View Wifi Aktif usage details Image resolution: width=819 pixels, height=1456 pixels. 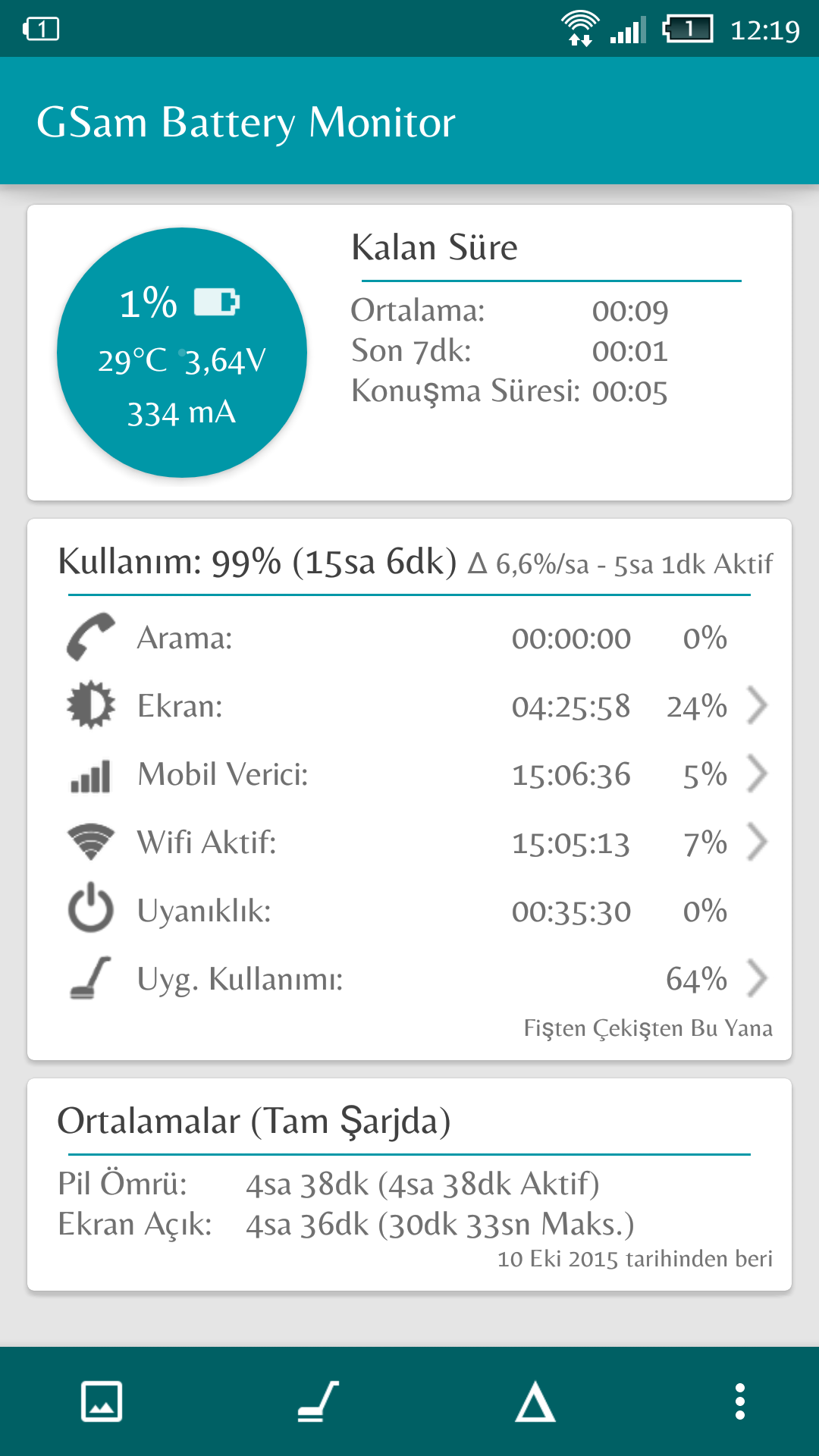click(417, 843)
